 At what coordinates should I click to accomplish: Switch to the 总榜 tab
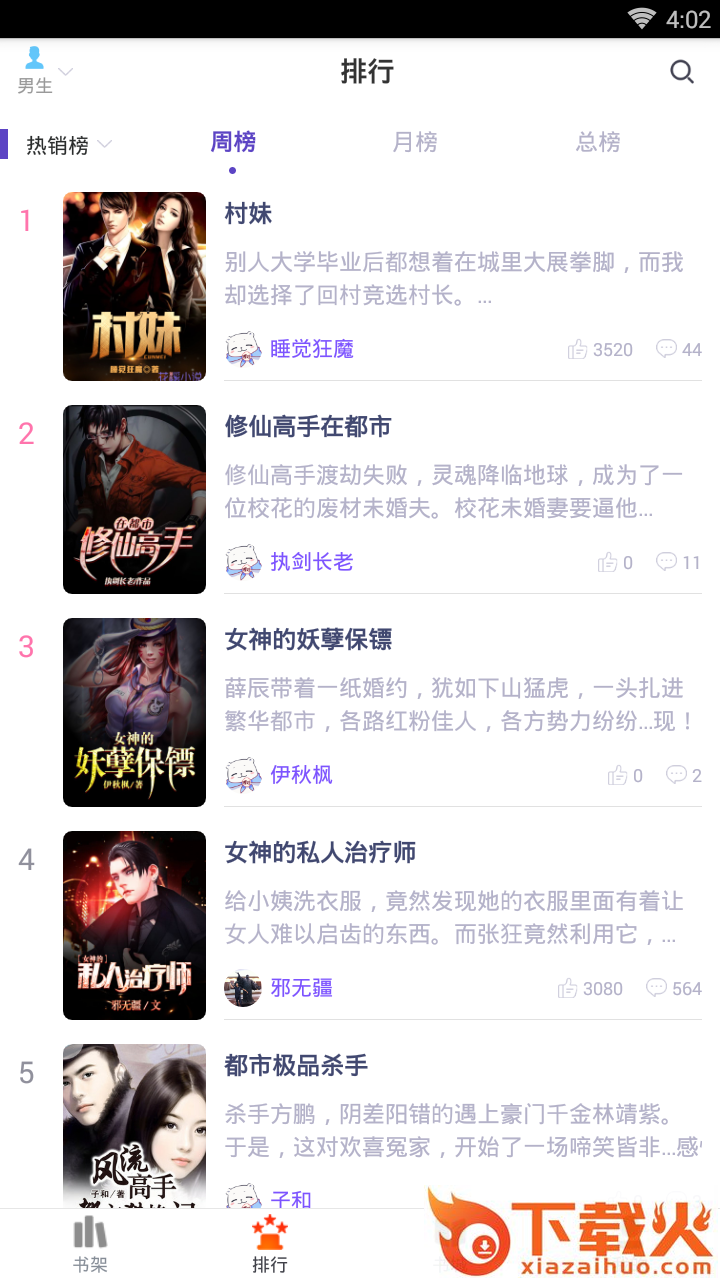click(598, 142)
